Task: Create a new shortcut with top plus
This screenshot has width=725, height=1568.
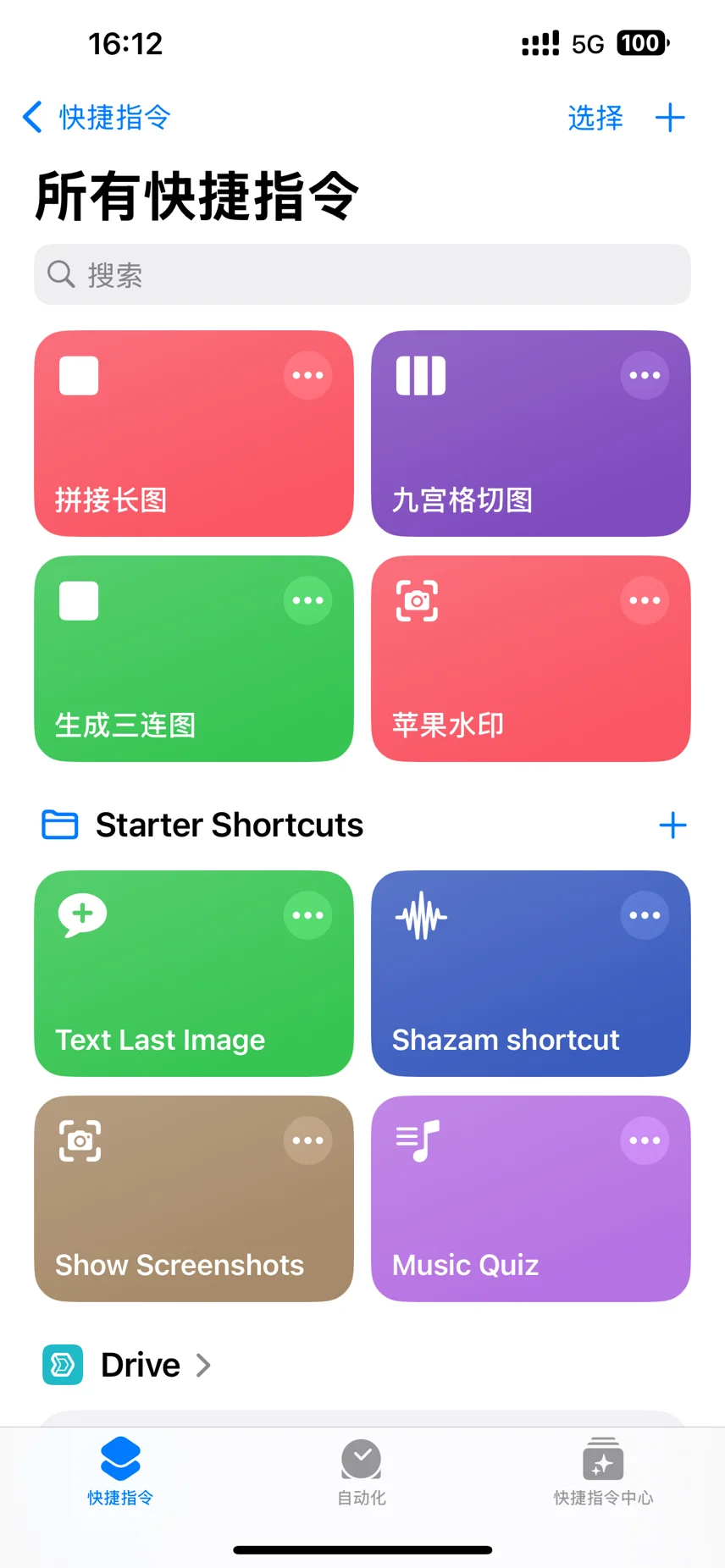Action: tap(669, 117)
